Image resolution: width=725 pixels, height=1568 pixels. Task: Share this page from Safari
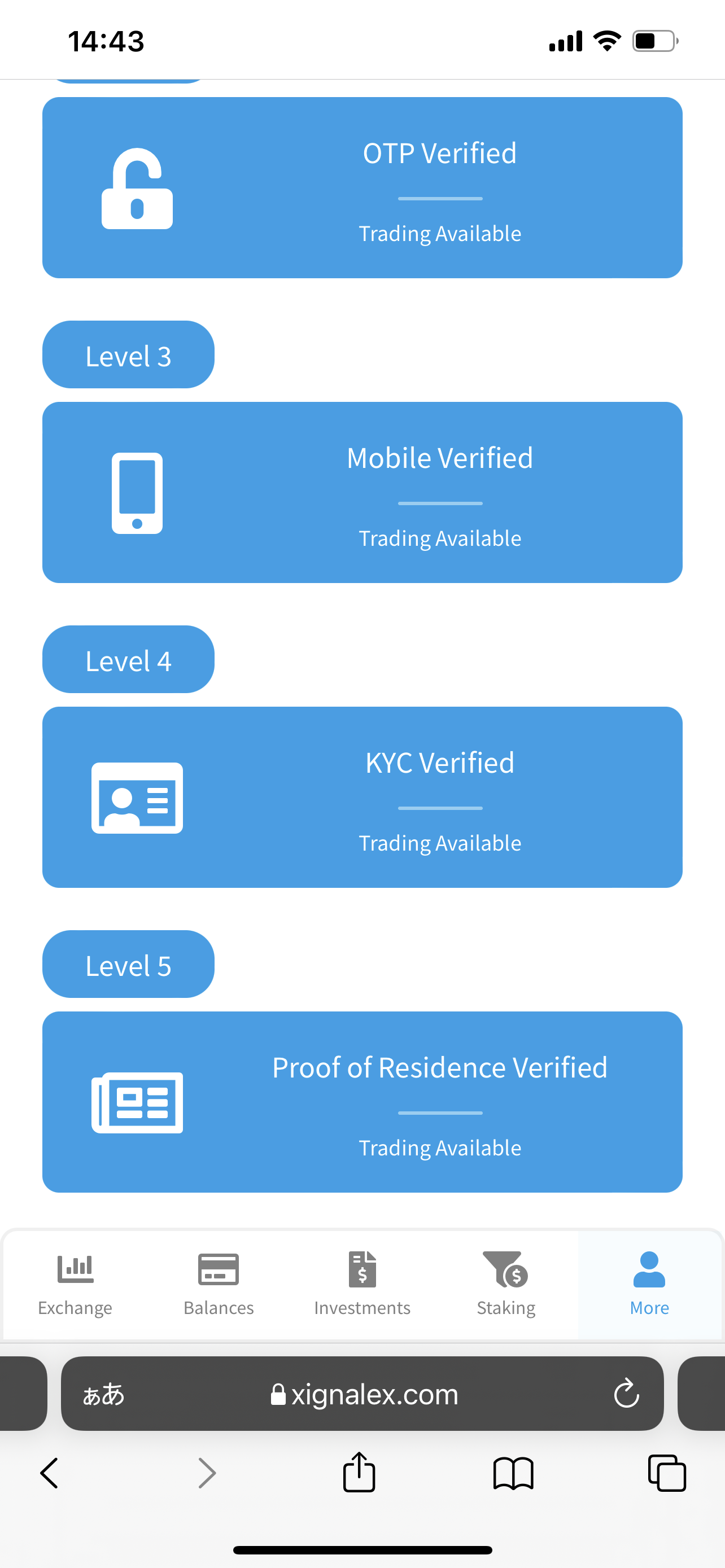[359, 1473]
